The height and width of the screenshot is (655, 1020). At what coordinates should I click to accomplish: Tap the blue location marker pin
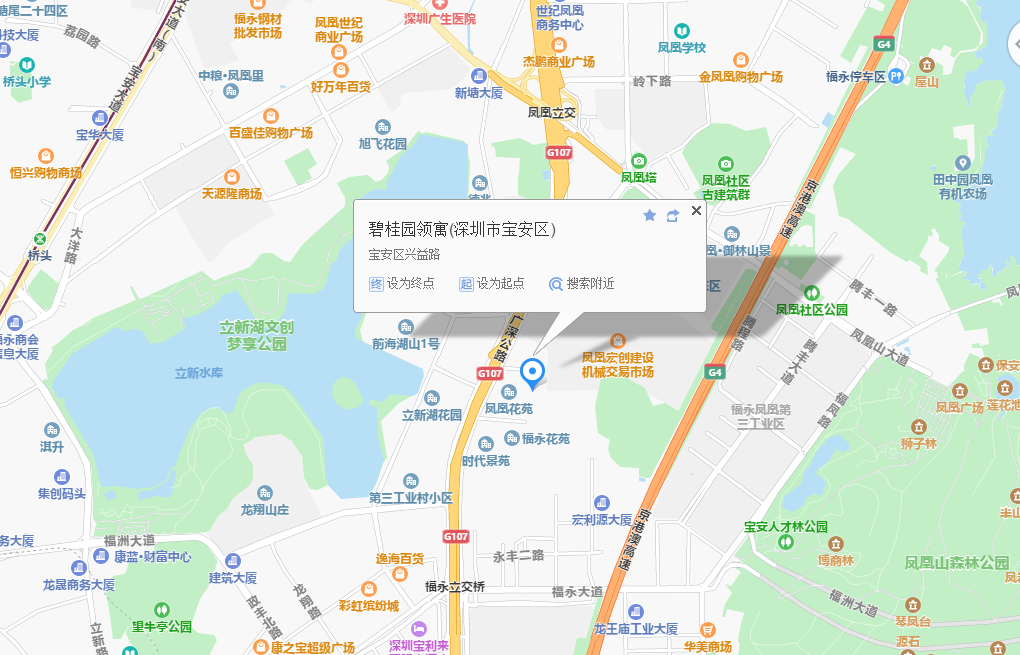[533, 372]
